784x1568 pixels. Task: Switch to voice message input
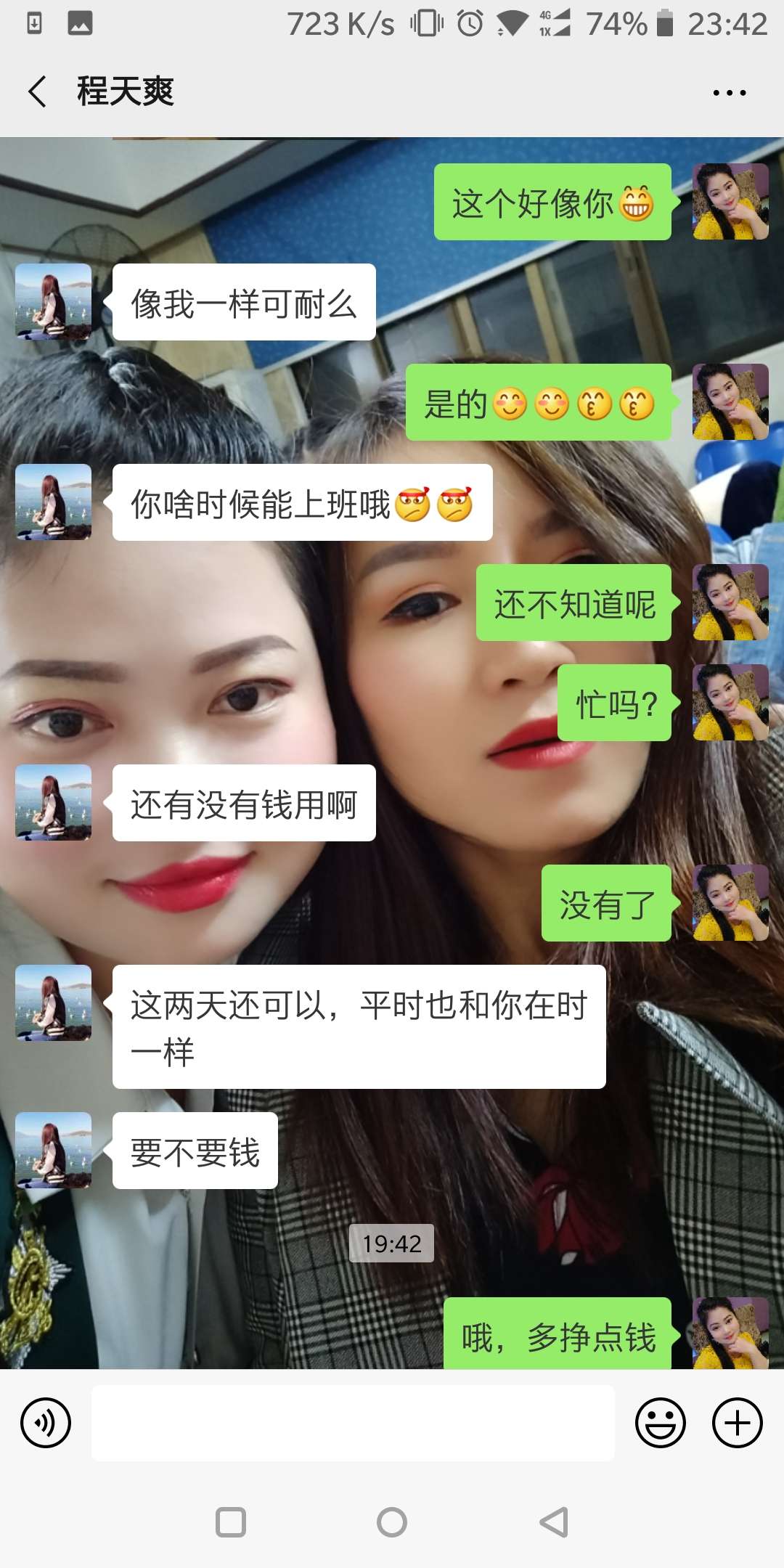[x=45, y=1423]
